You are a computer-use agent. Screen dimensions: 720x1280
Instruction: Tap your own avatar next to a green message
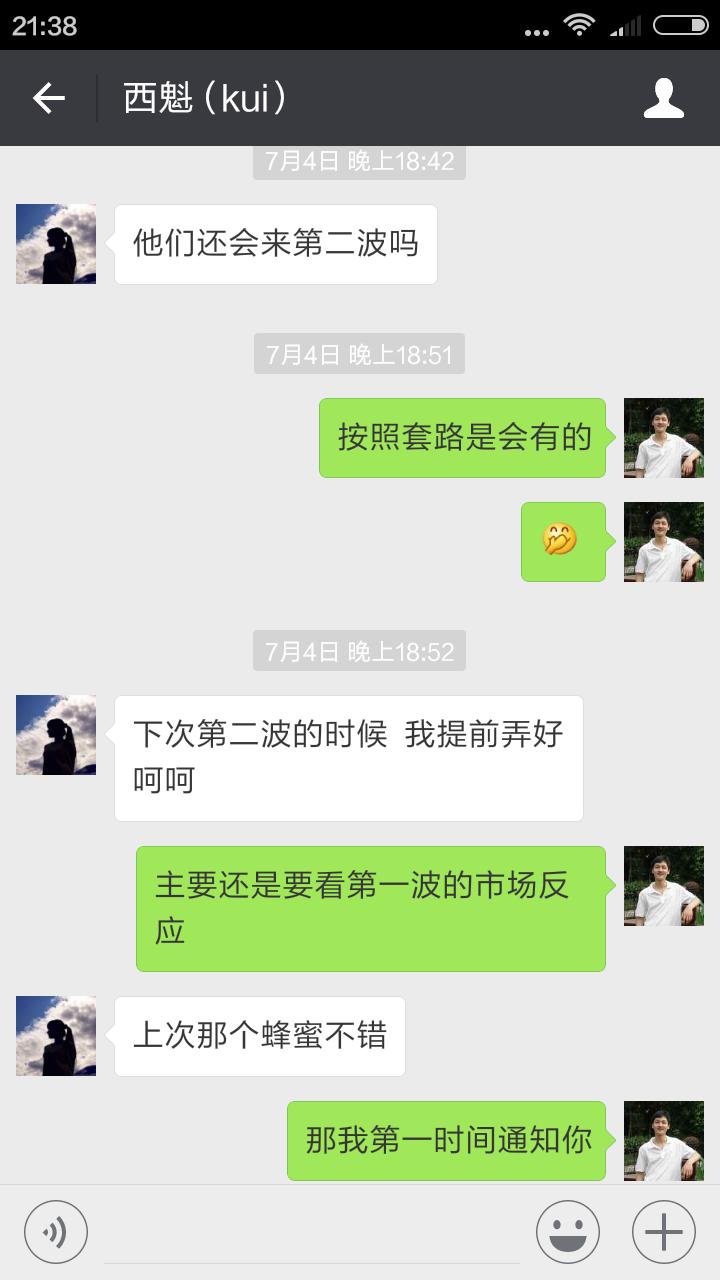[x=663, y=437]
